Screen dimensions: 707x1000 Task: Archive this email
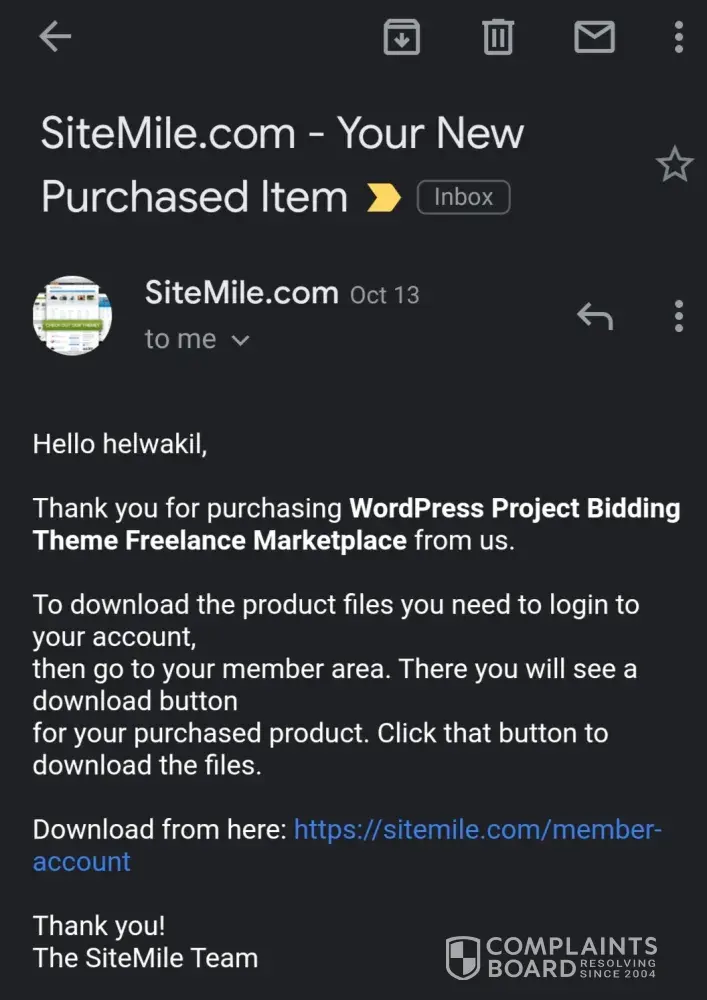402,38
